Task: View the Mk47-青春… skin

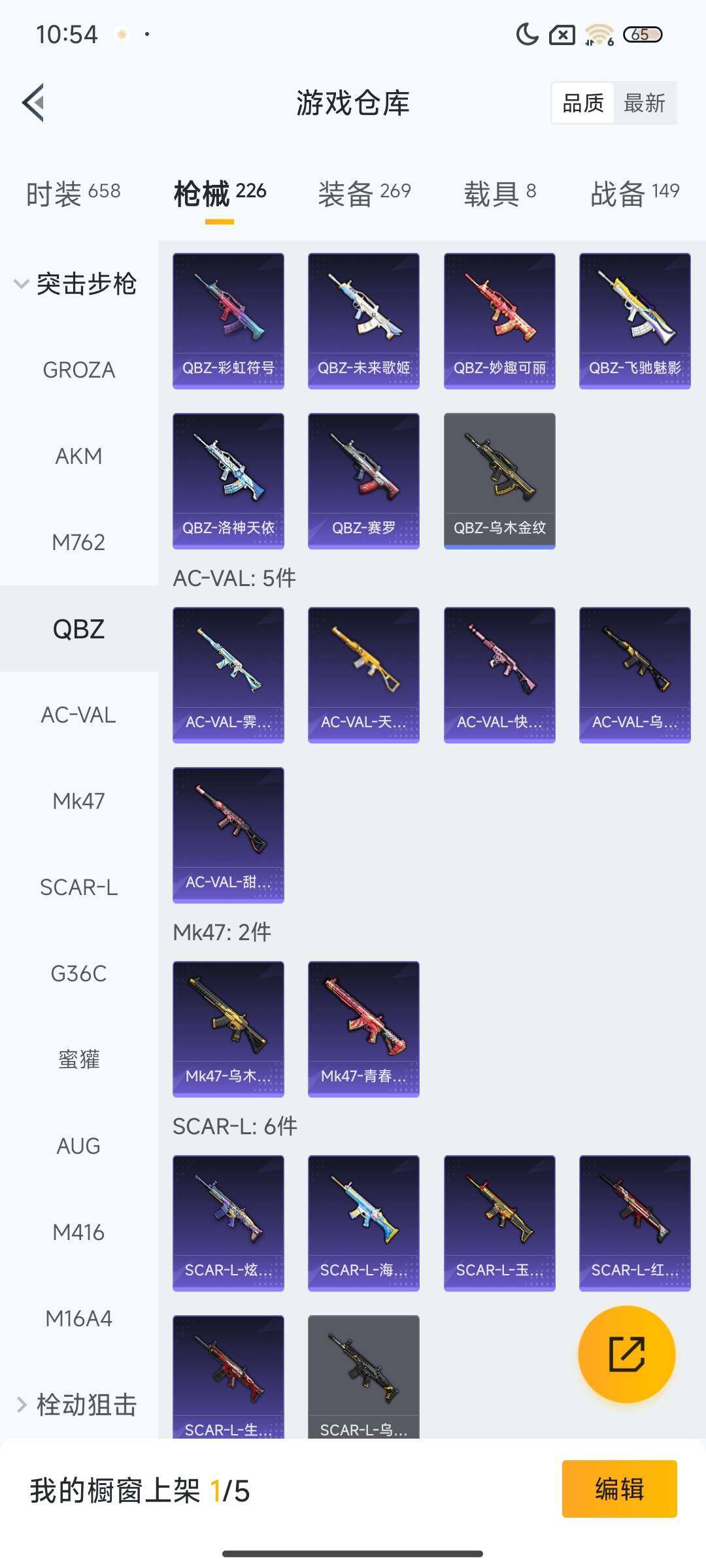Action: [x=363, y=1029]
